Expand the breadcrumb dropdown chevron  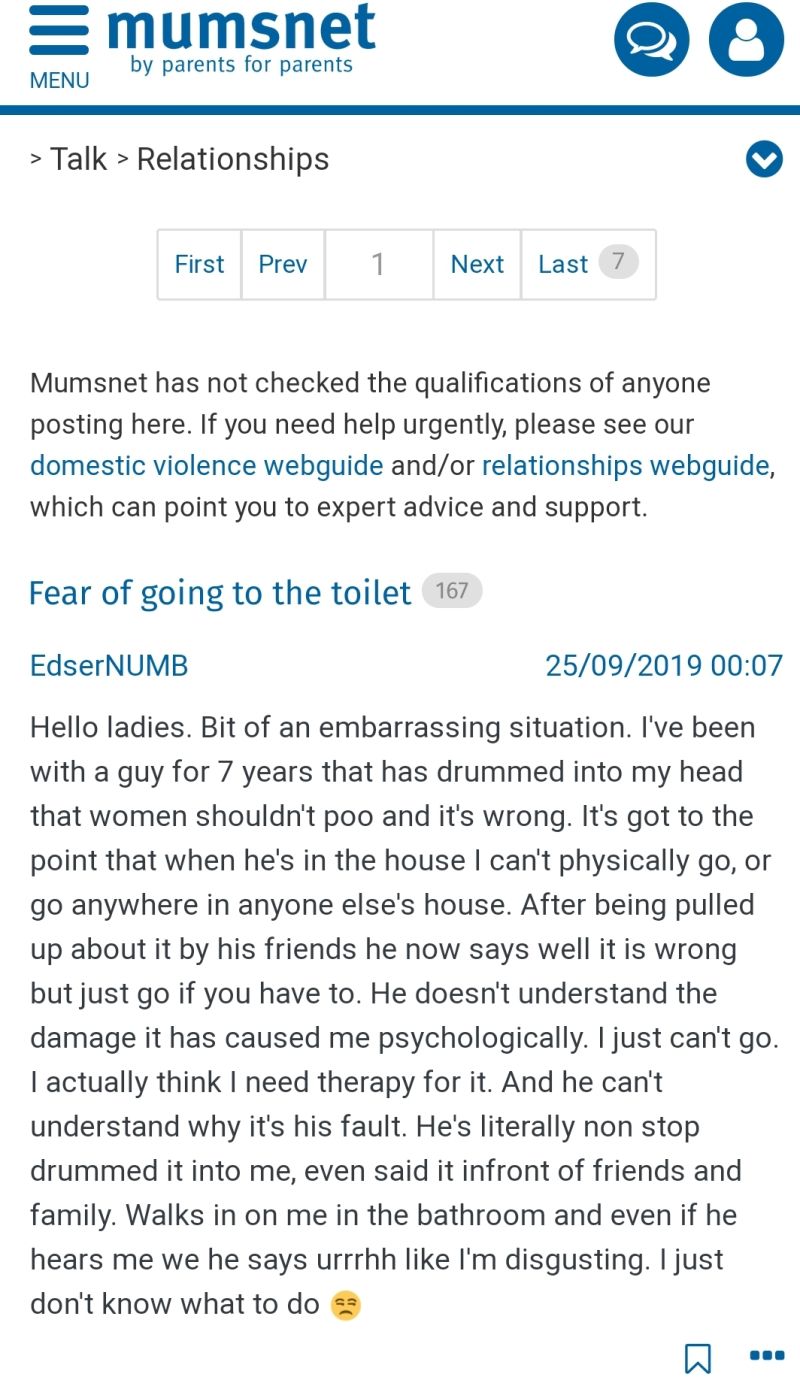[x=764, y=159]
